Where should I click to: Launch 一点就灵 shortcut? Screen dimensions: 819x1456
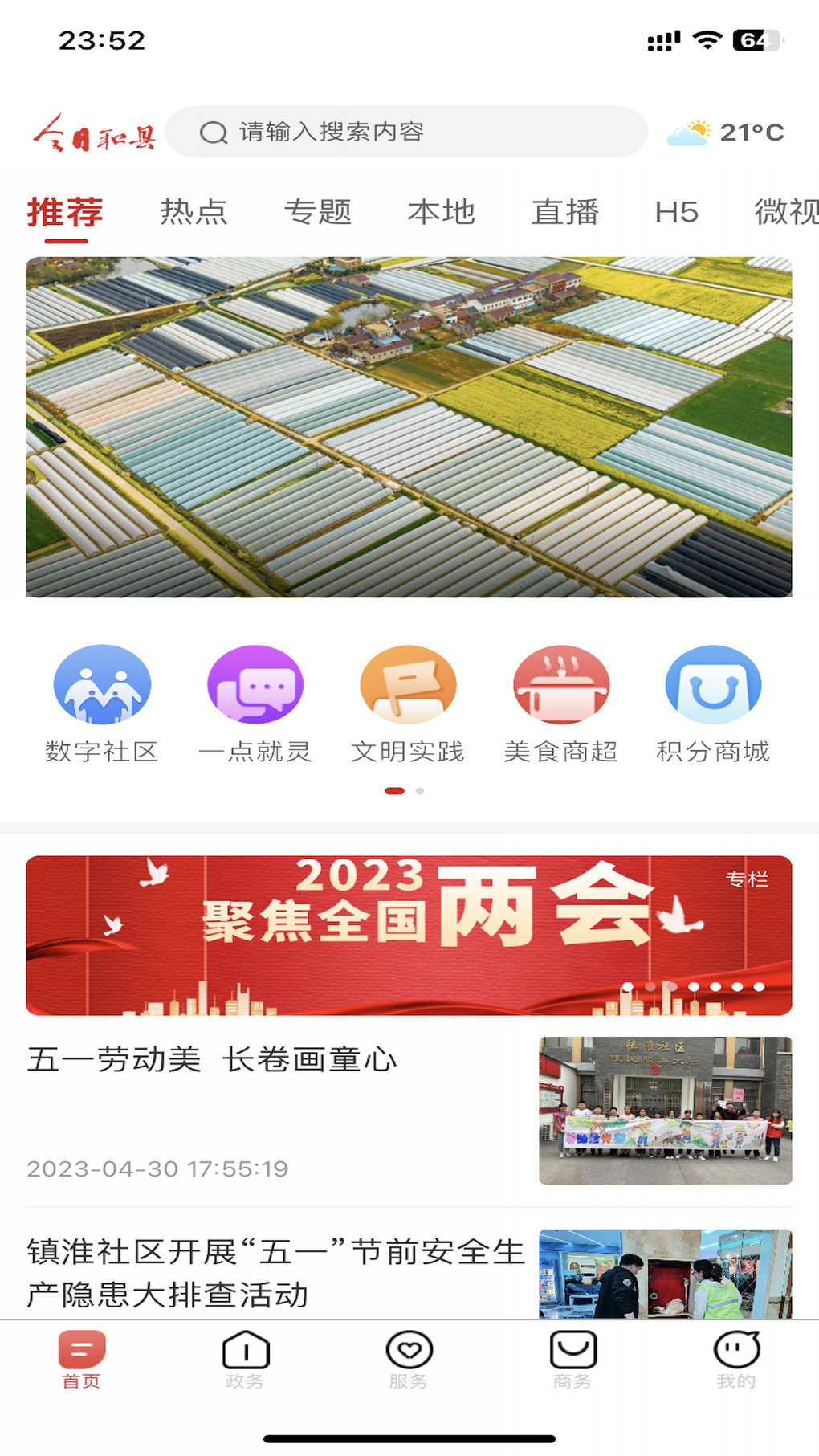pyautogui.click(x=255, y=703)
